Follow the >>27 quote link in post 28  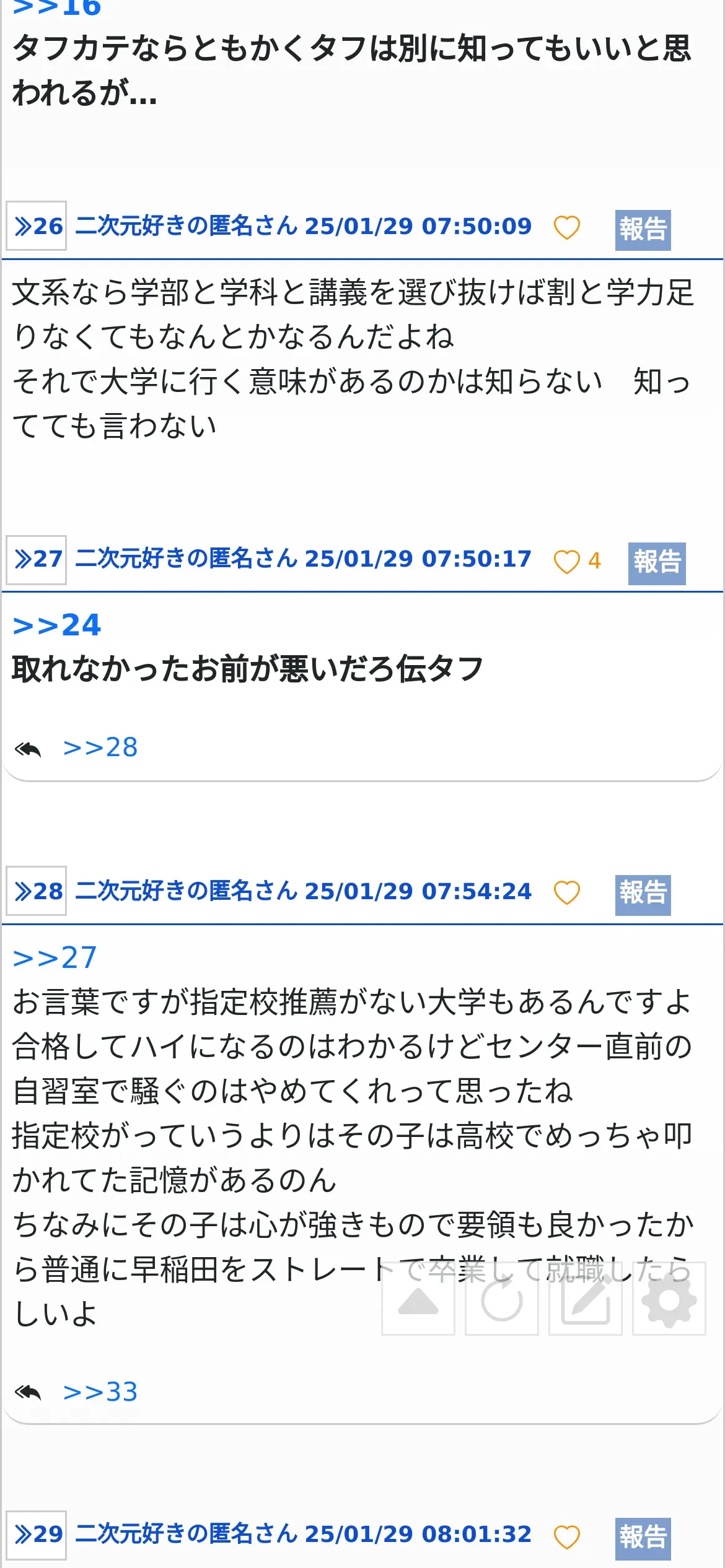coord(55,958)
